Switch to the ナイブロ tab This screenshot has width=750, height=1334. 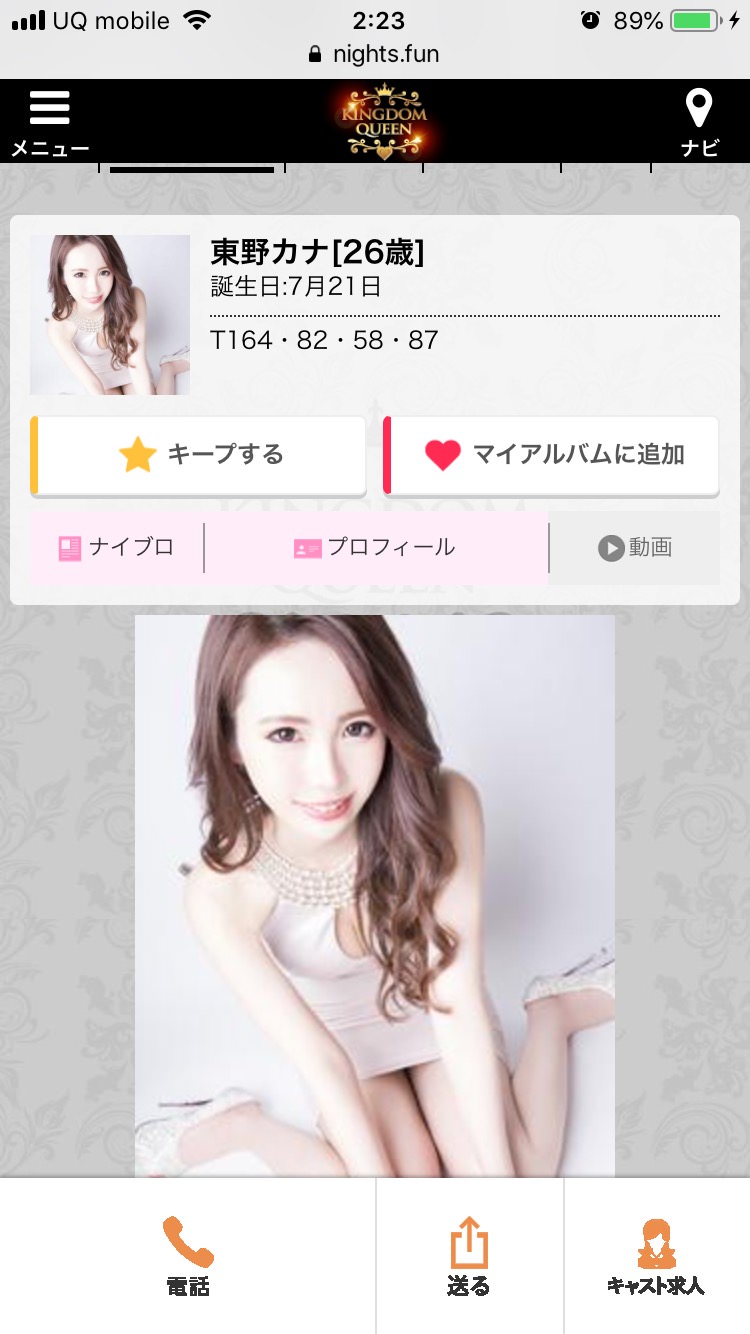click(x=116, y=548)
